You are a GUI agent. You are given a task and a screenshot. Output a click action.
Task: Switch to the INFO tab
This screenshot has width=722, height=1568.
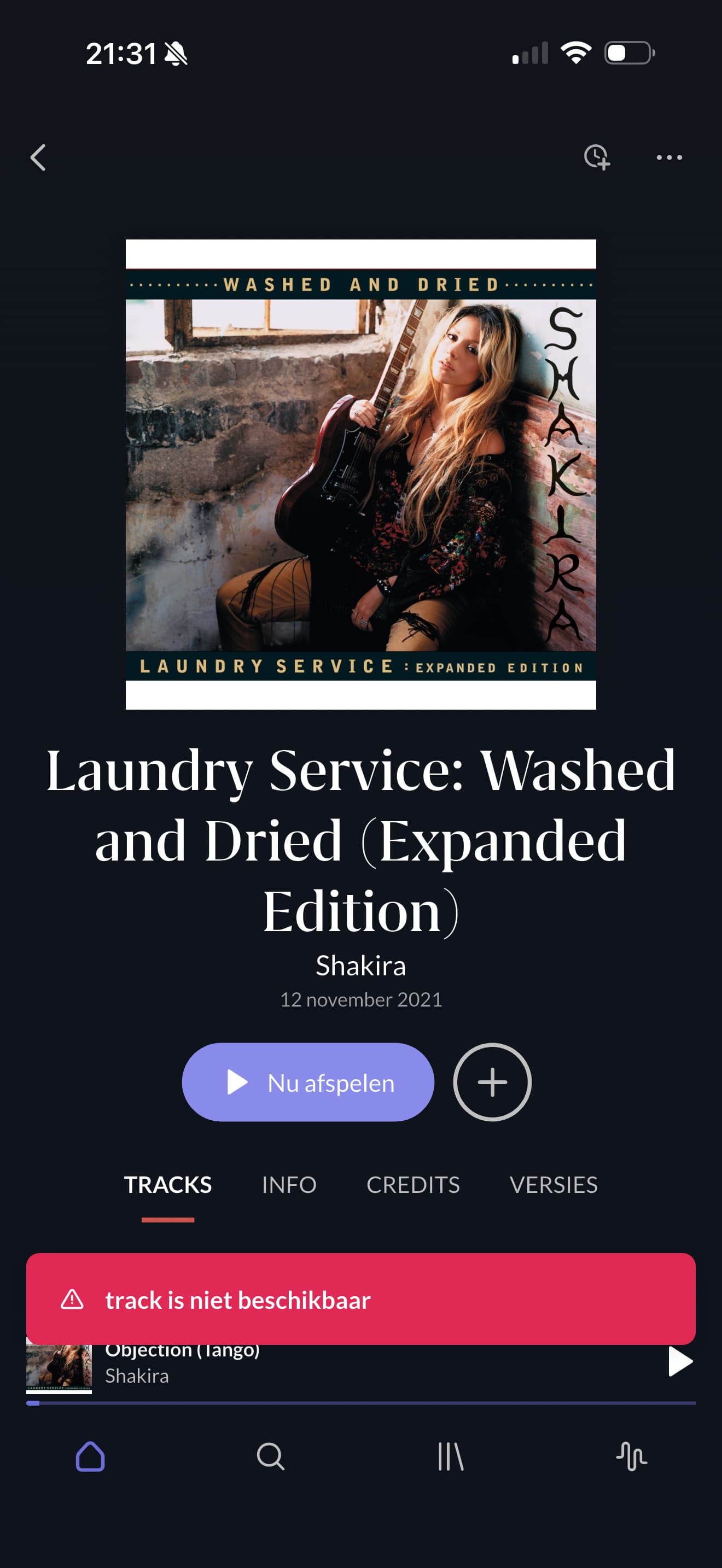point(289,1185)
